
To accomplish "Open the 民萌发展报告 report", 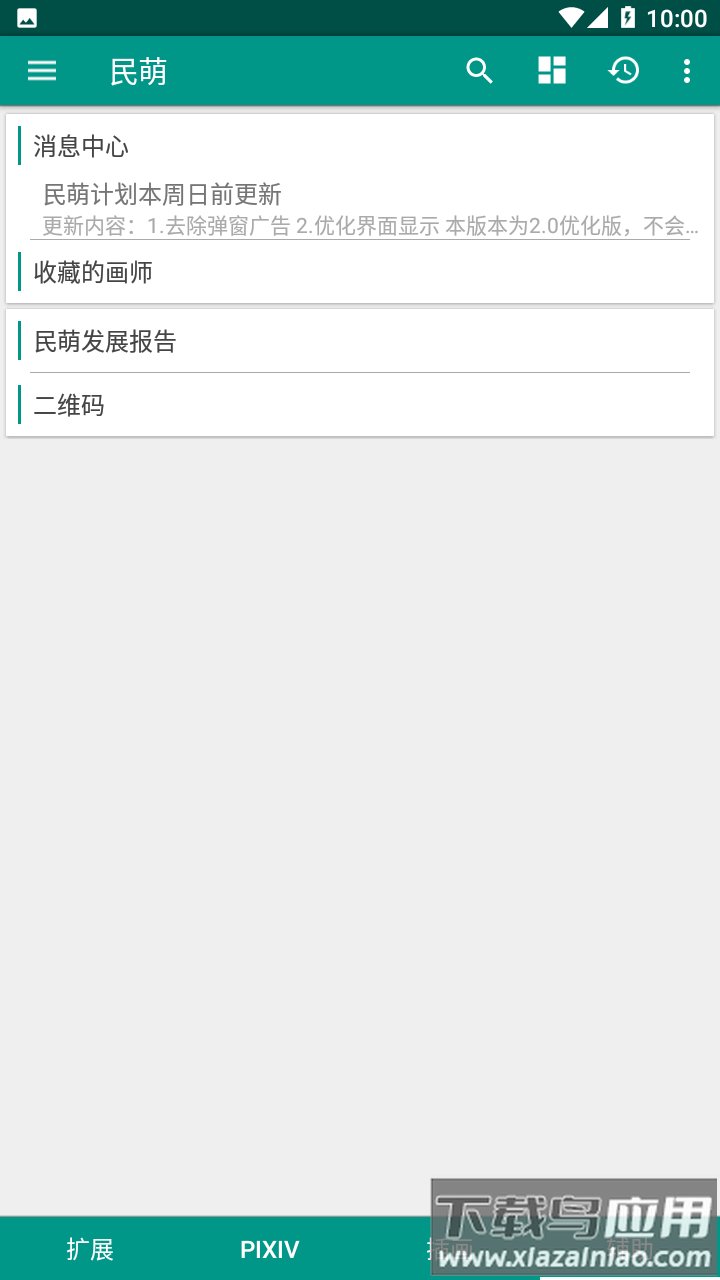I will tap(105, 340).
